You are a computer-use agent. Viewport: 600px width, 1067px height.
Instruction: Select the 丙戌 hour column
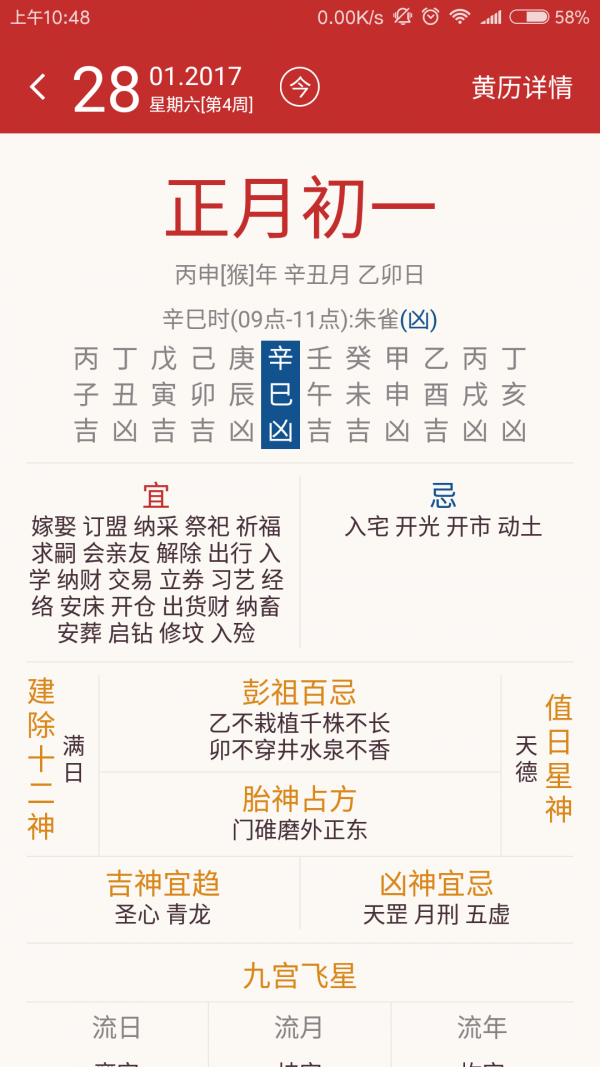pos(475,394)
